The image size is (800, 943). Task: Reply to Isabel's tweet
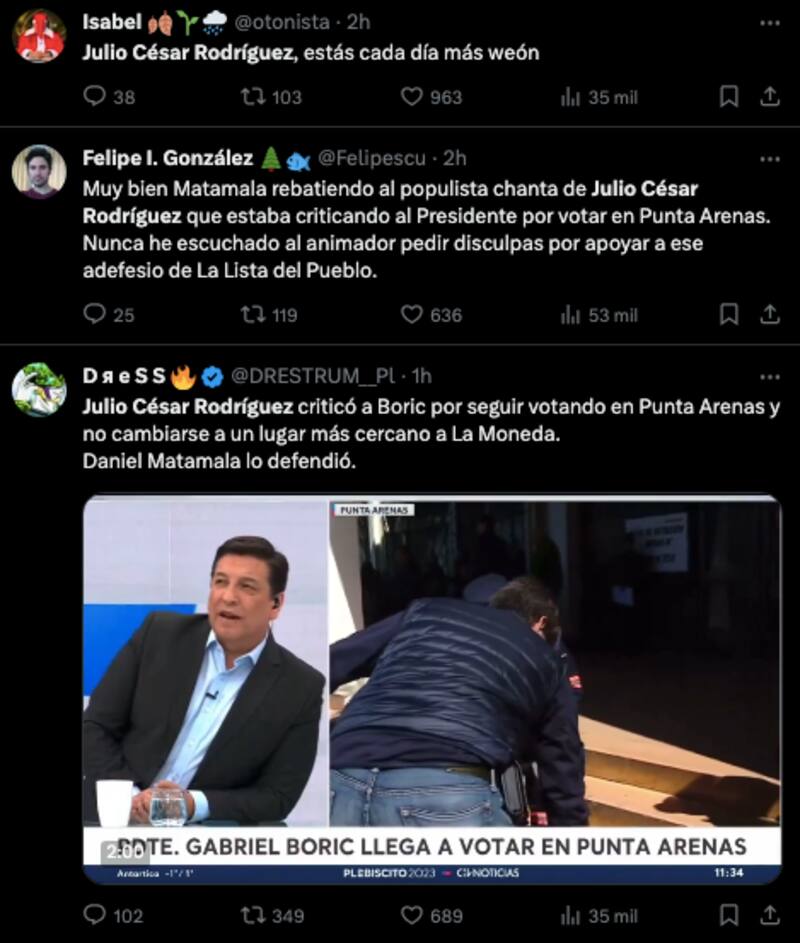click(x=94, y=96)
